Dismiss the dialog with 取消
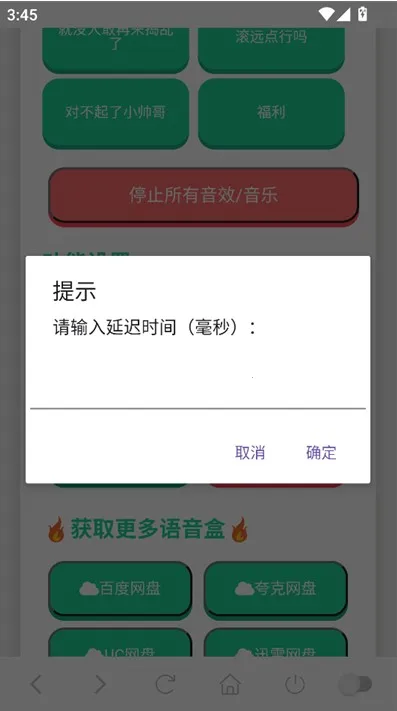Viewport: 397px width, 711px height. [250, 453]
